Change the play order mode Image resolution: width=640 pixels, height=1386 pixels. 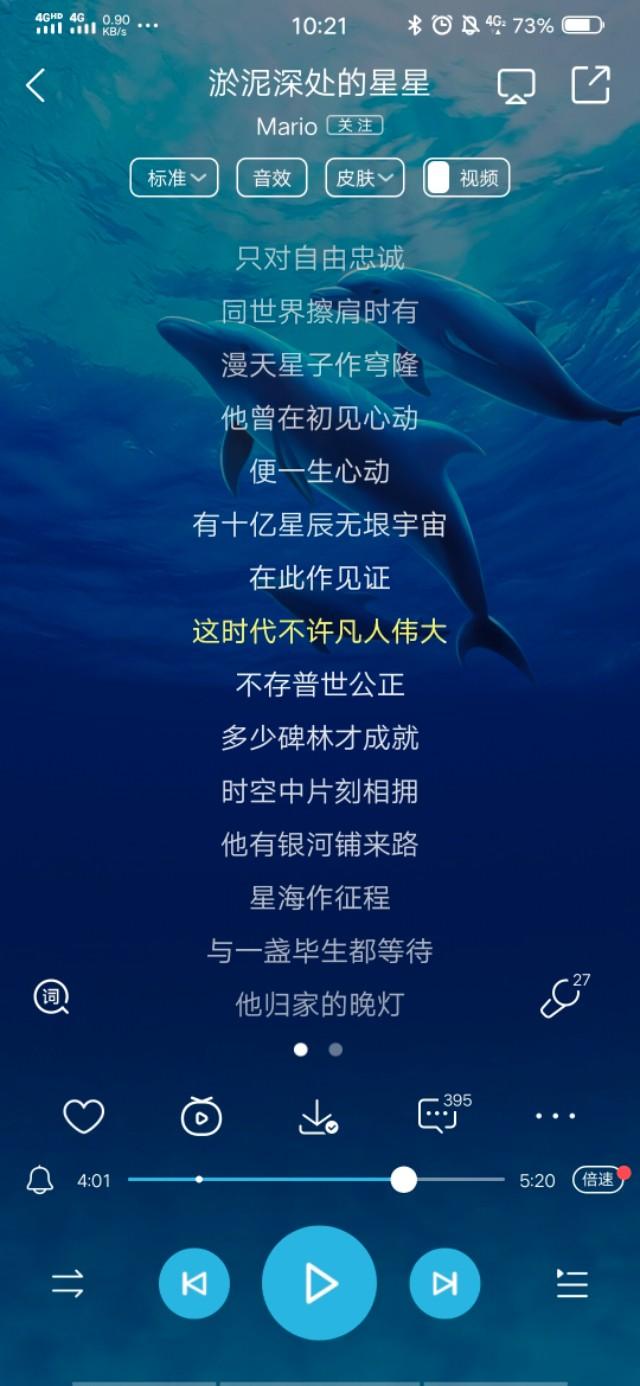(x=68, y=1284)
